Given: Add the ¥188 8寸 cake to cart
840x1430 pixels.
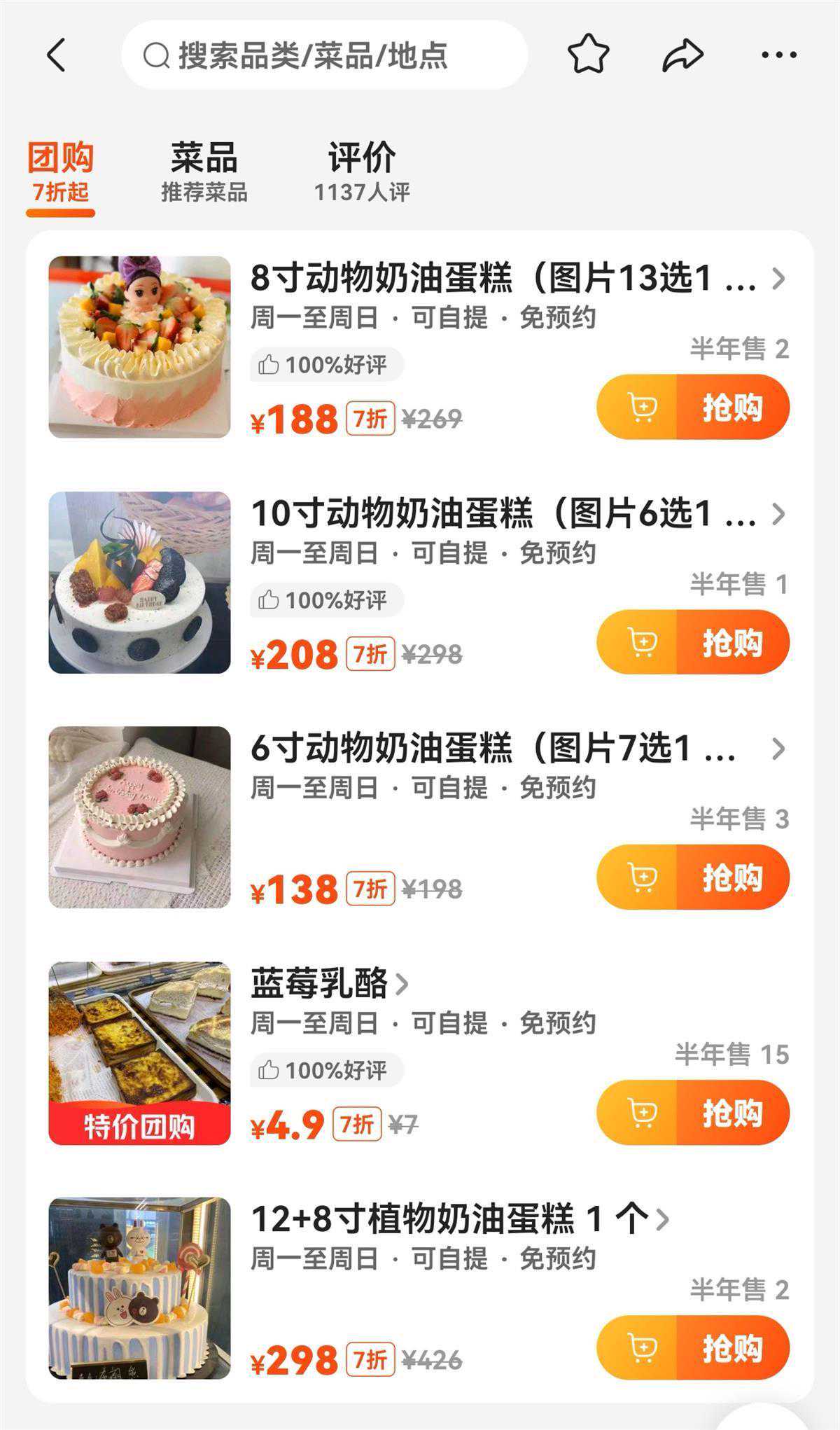Looking at the screenshot, I should 640,407.
